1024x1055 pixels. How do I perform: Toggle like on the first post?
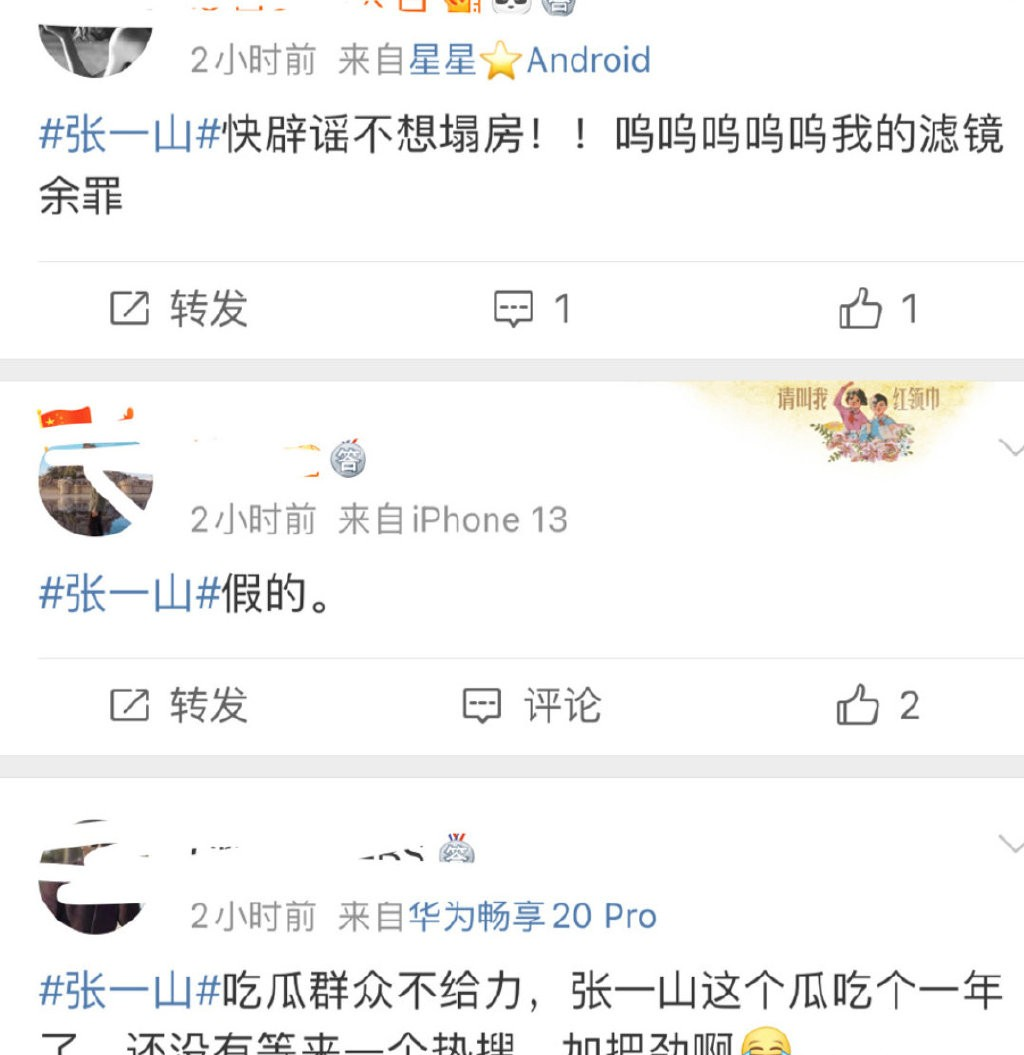[862, 309]
